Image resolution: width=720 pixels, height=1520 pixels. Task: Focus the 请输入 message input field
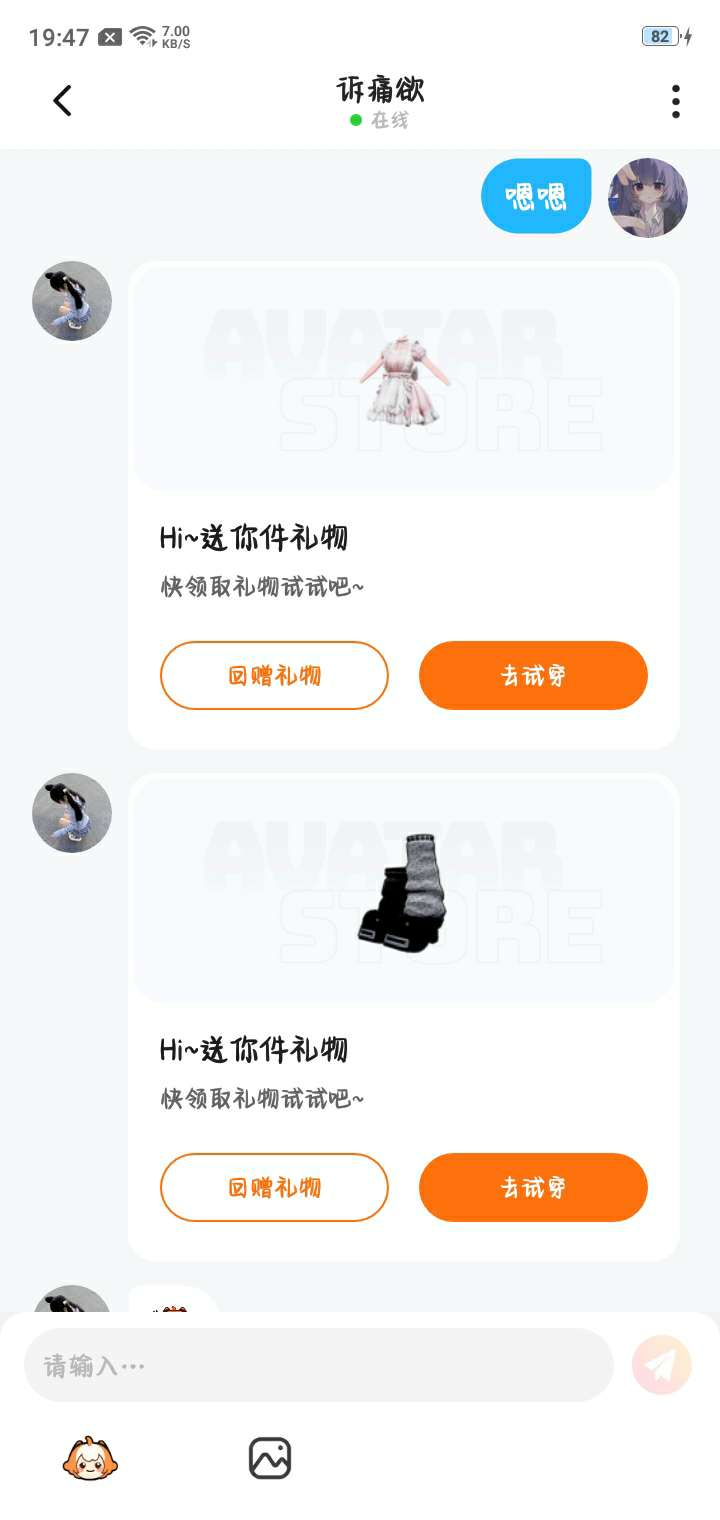pos(318,1365)
